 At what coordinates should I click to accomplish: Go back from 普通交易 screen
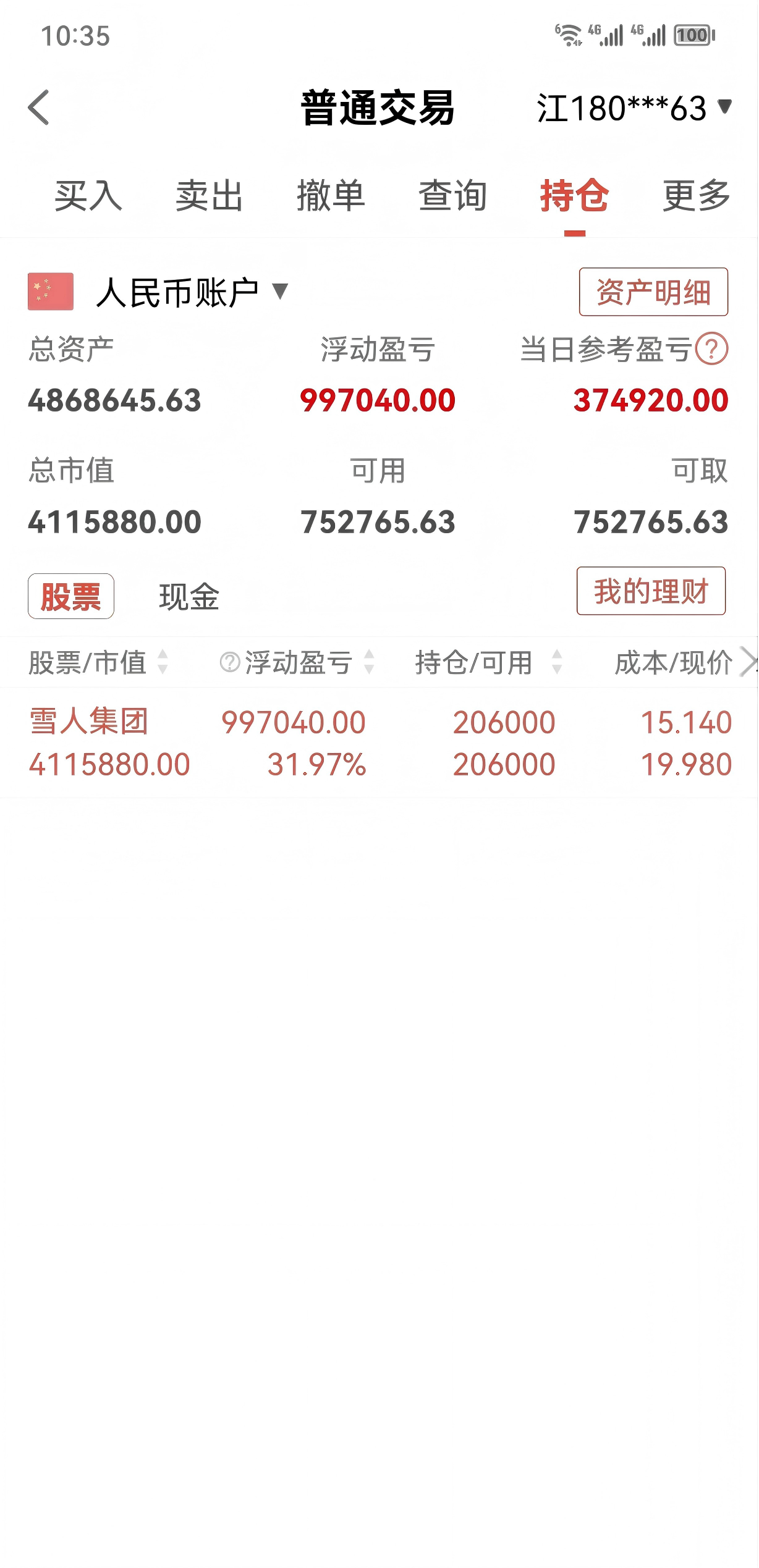click(x=38, y=107)
